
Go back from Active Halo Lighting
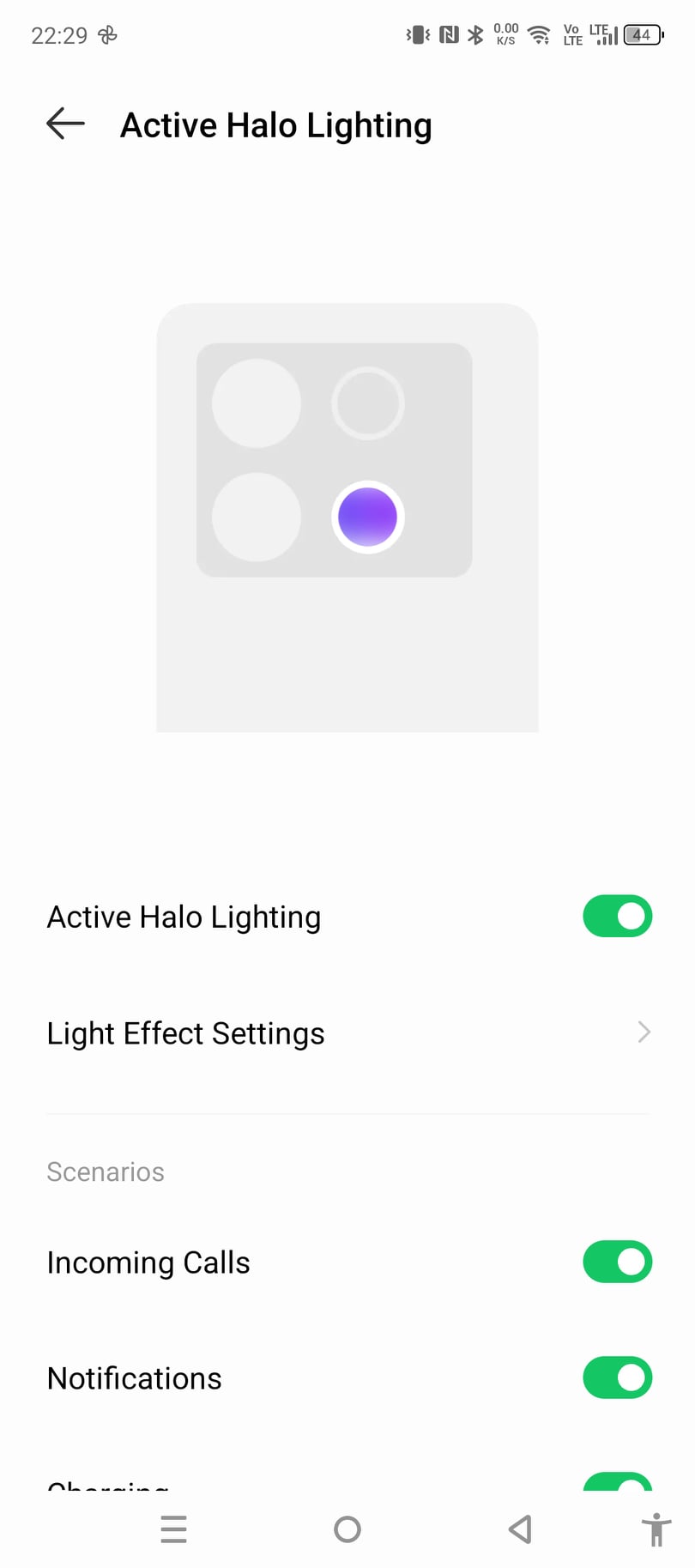click(x=65, y=124)
